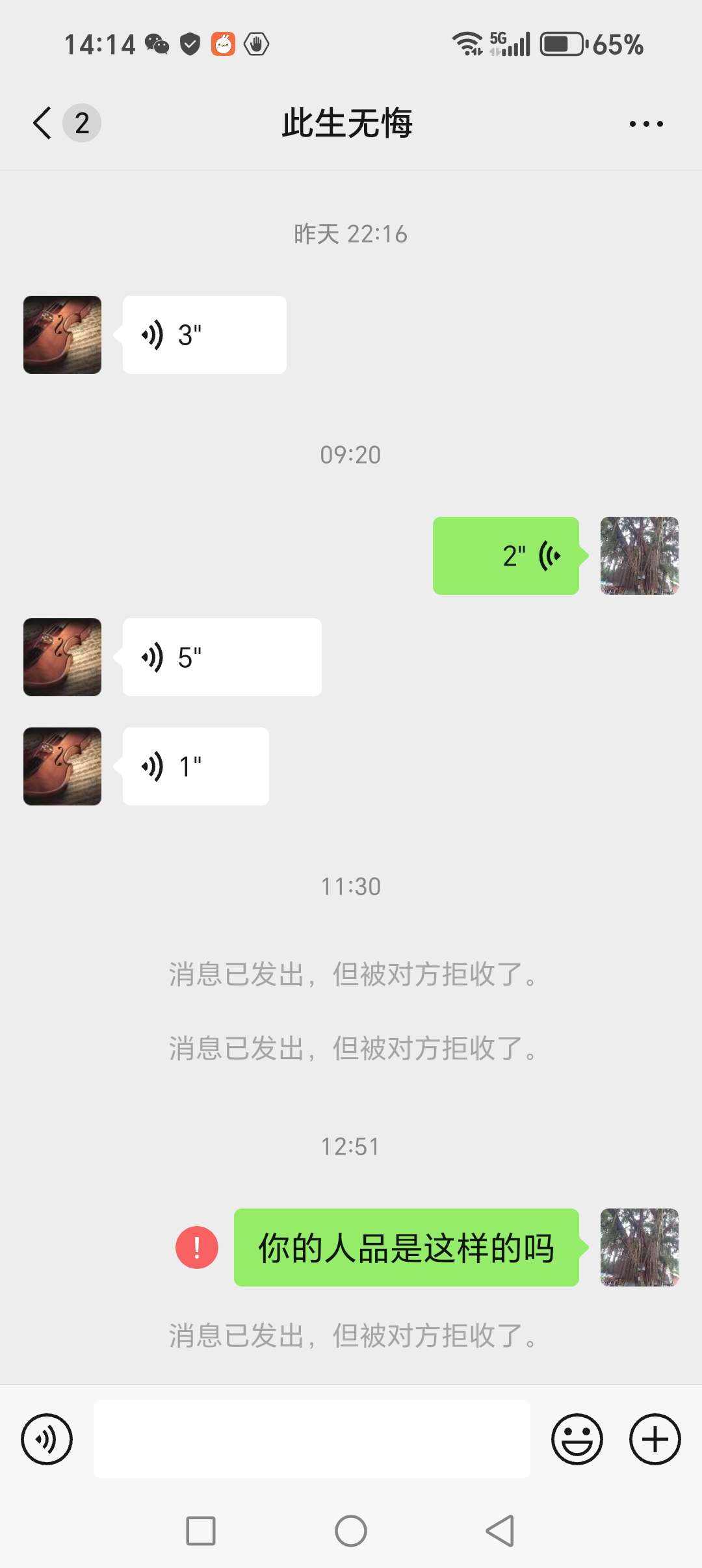
Task: Play the sent 2-second voice message
Action: pos(506,556)
